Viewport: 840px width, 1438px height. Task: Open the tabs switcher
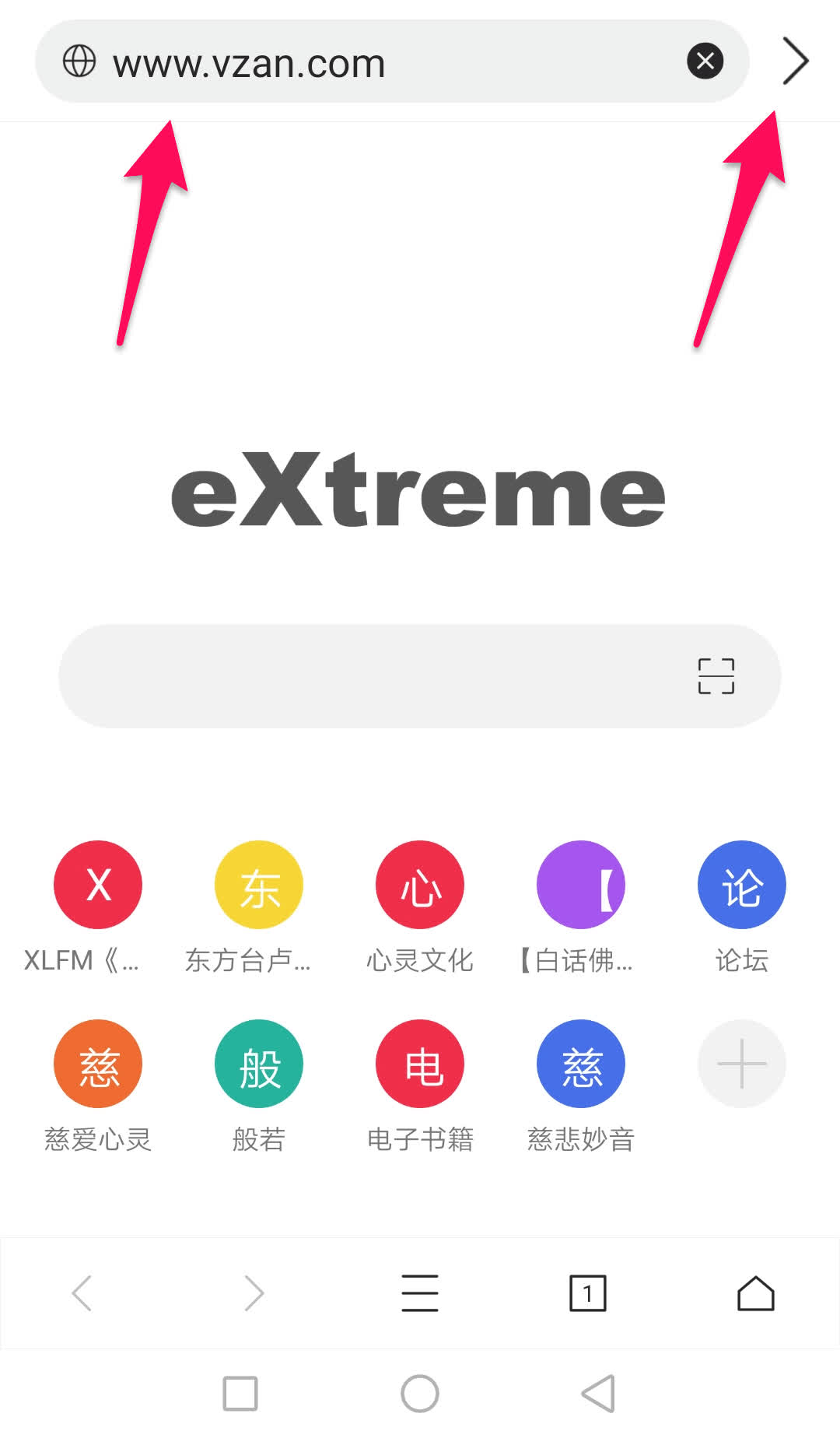click(587, 1293)
